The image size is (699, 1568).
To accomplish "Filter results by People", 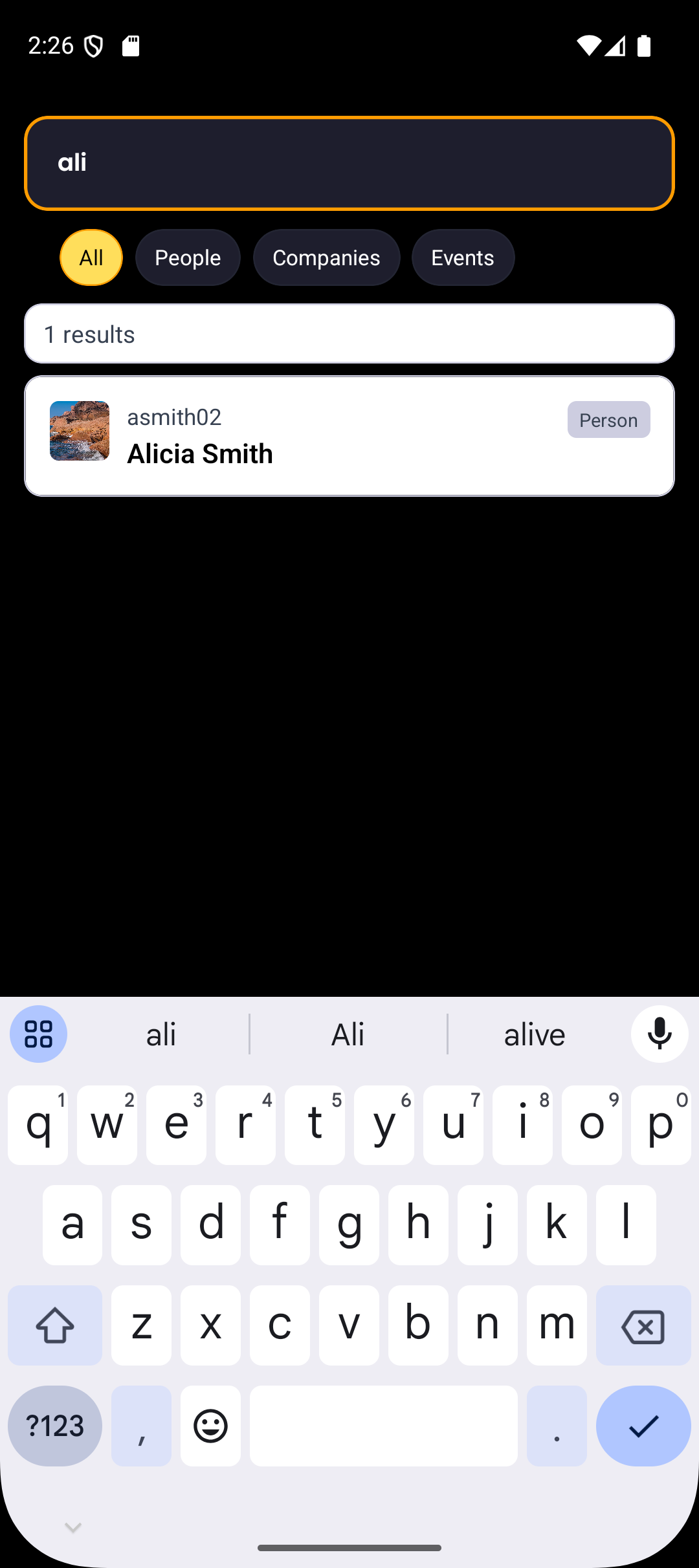I will [188, 257].
